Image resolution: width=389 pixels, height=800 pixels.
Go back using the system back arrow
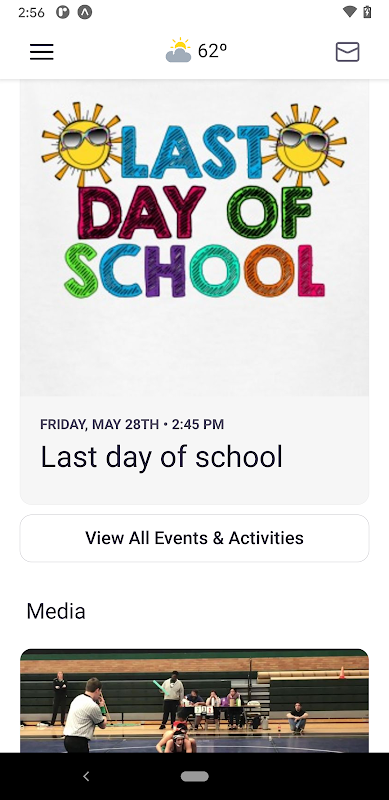[x=86, y=776]
